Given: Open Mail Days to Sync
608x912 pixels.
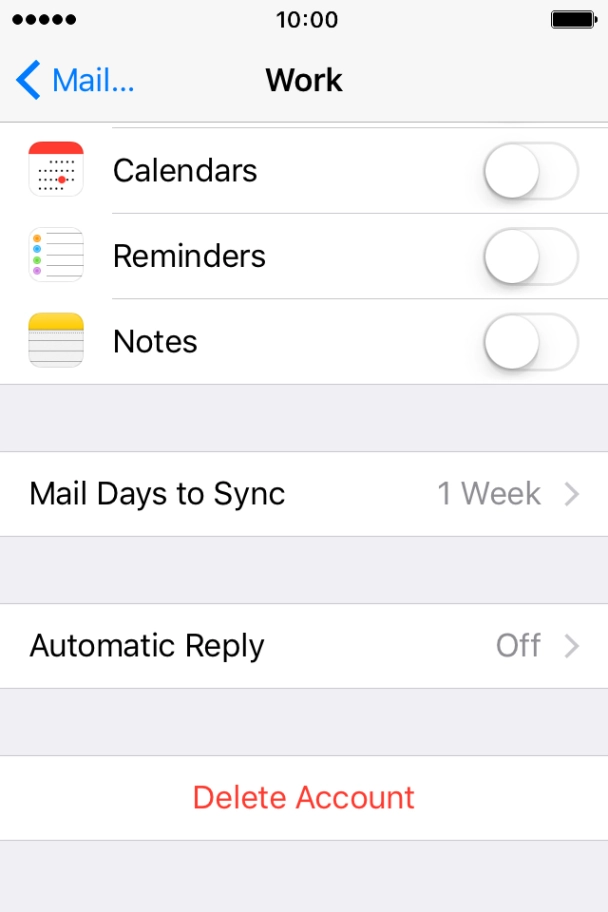Looking at the screenshot, I should pyautogui.click(x=304, y=494).
